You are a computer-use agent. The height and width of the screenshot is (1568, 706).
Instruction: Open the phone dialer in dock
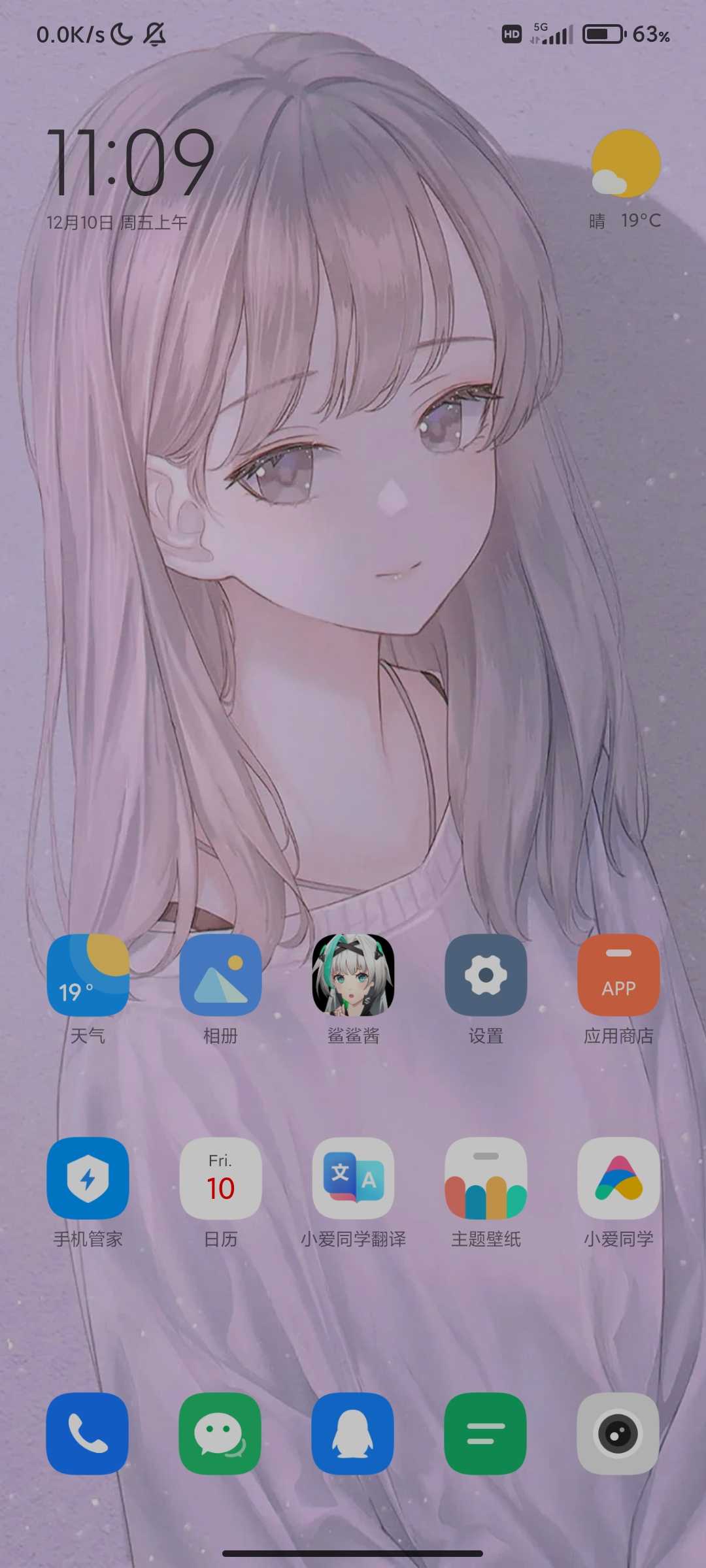coord(88,1433)
